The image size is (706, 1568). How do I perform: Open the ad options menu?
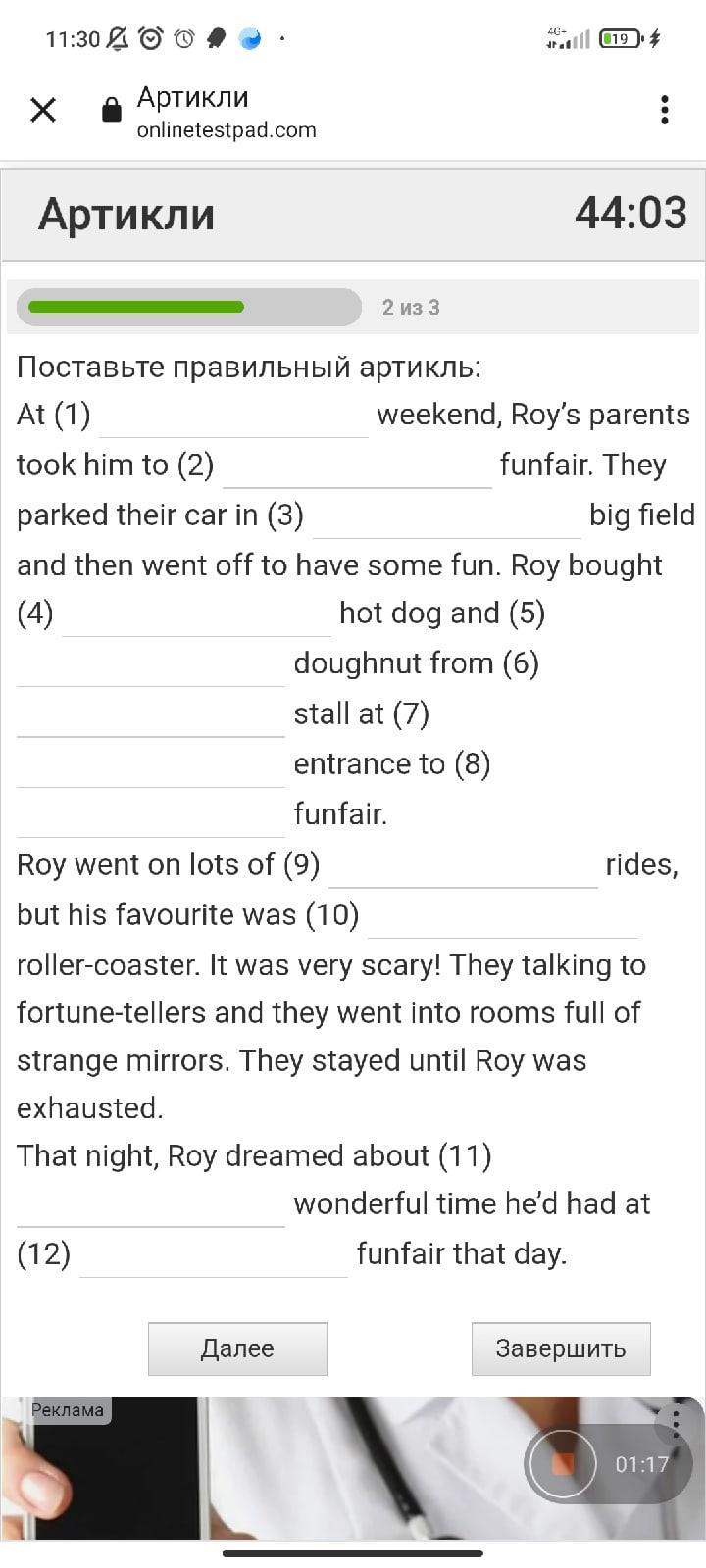click(676, 1422)
